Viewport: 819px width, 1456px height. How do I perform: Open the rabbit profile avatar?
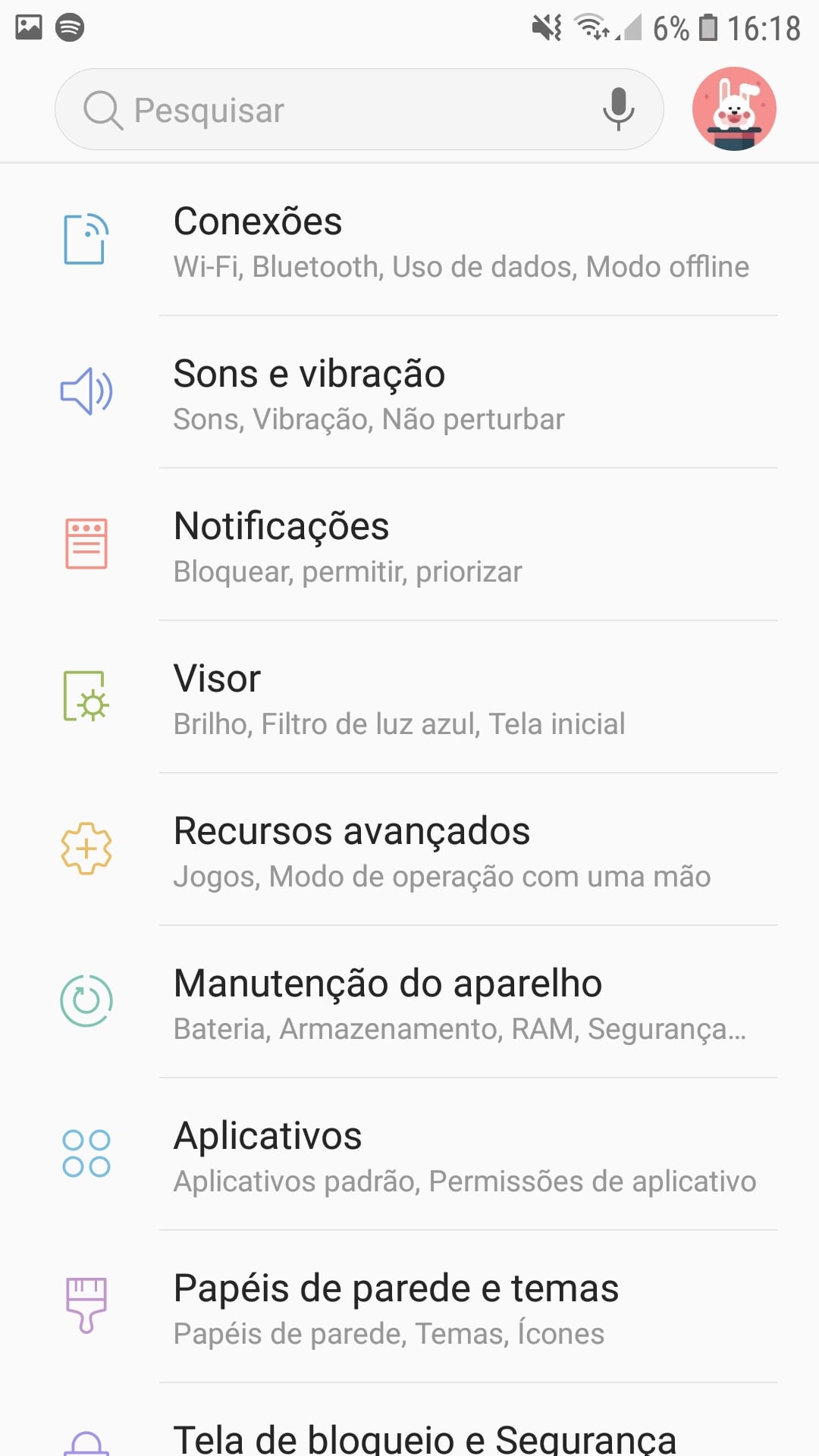pyautogui.click(x=734, y=109)
